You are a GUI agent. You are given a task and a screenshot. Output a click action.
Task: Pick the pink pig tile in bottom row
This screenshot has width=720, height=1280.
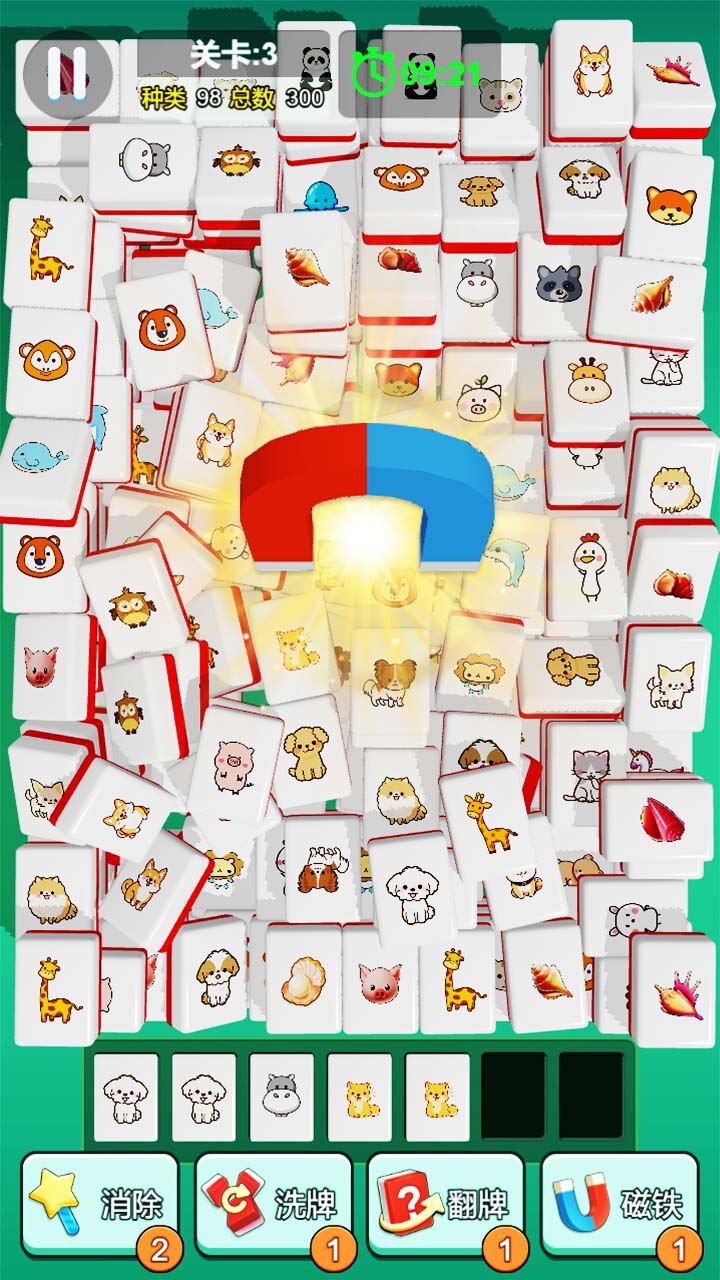380,985
